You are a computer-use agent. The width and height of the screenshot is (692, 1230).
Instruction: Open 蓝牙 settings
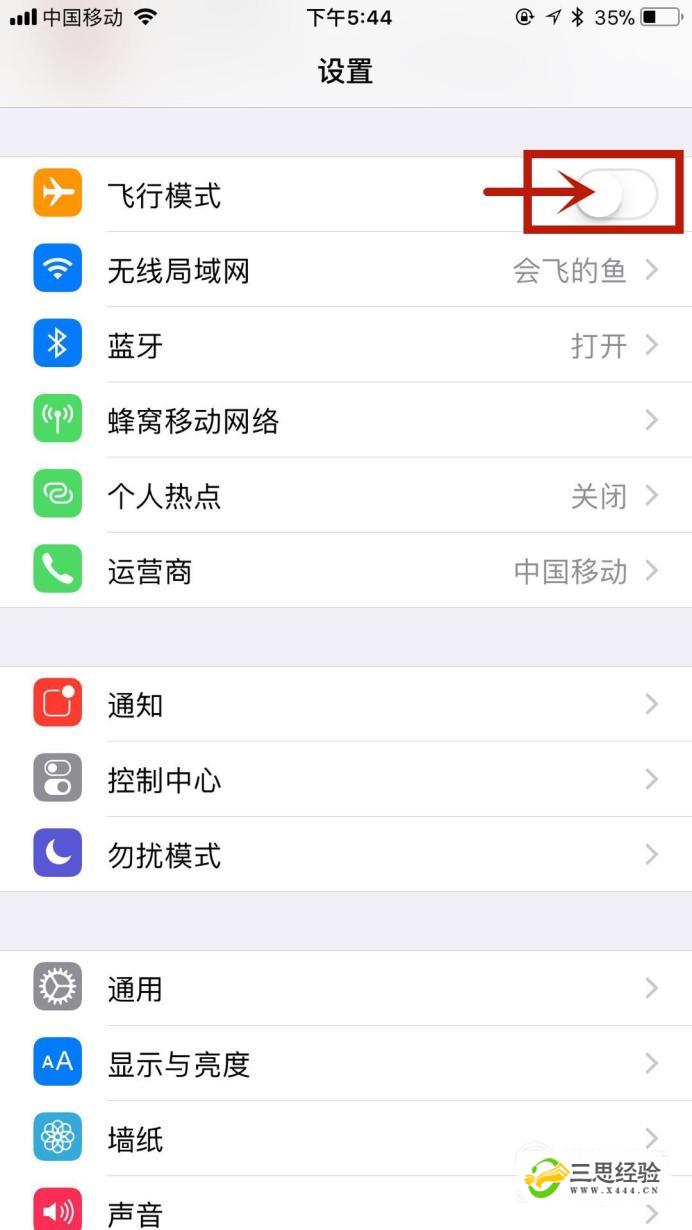(x=345, y=346)
